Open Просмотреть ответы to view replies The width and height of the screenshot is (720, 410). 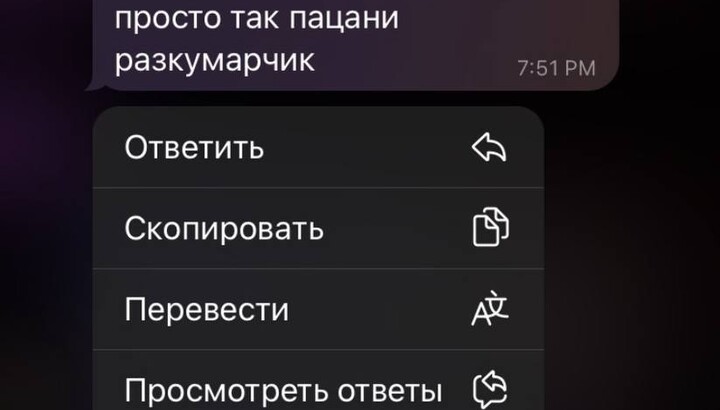(316, 387)
